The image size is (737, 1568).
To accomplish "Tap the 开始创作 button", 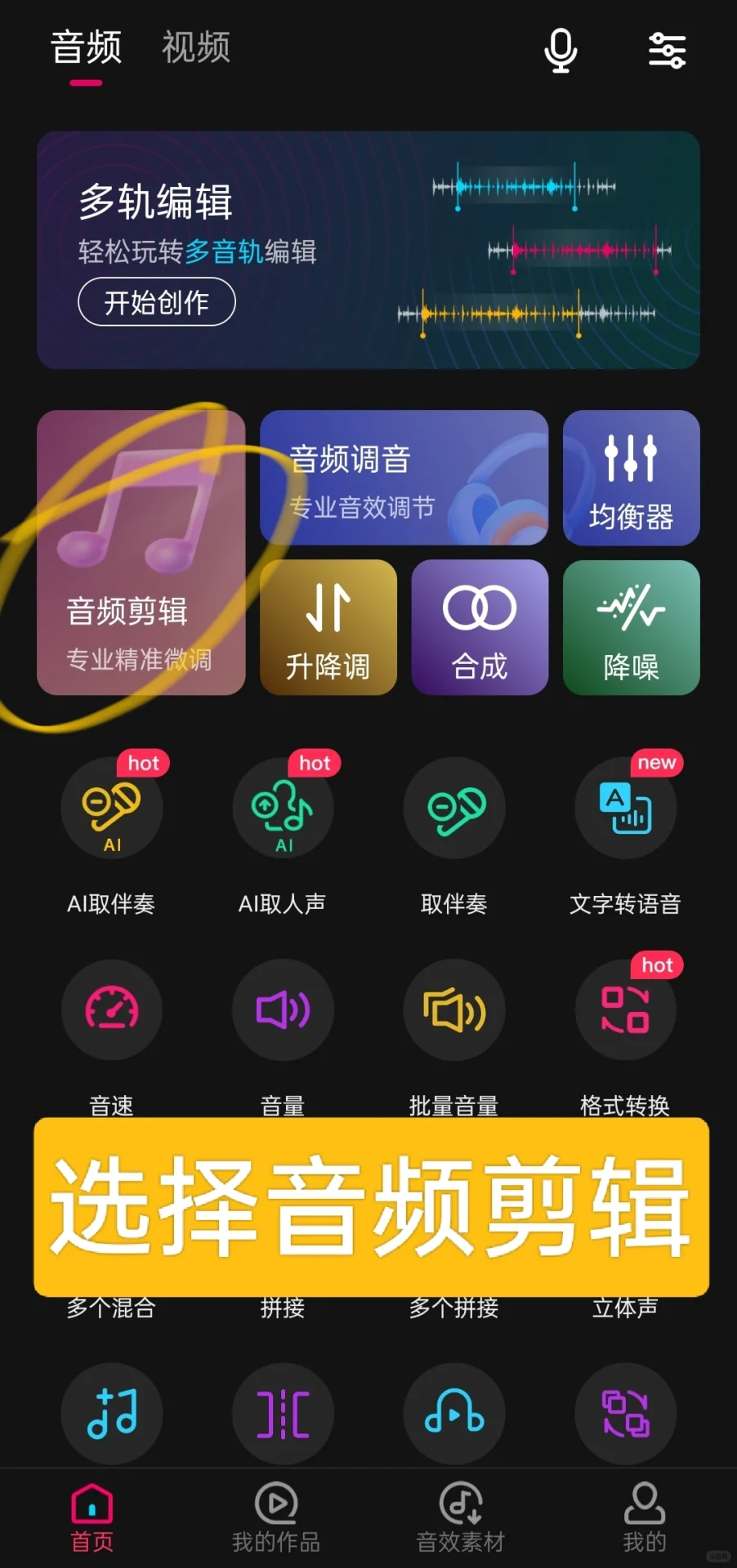I will point(157,302).
